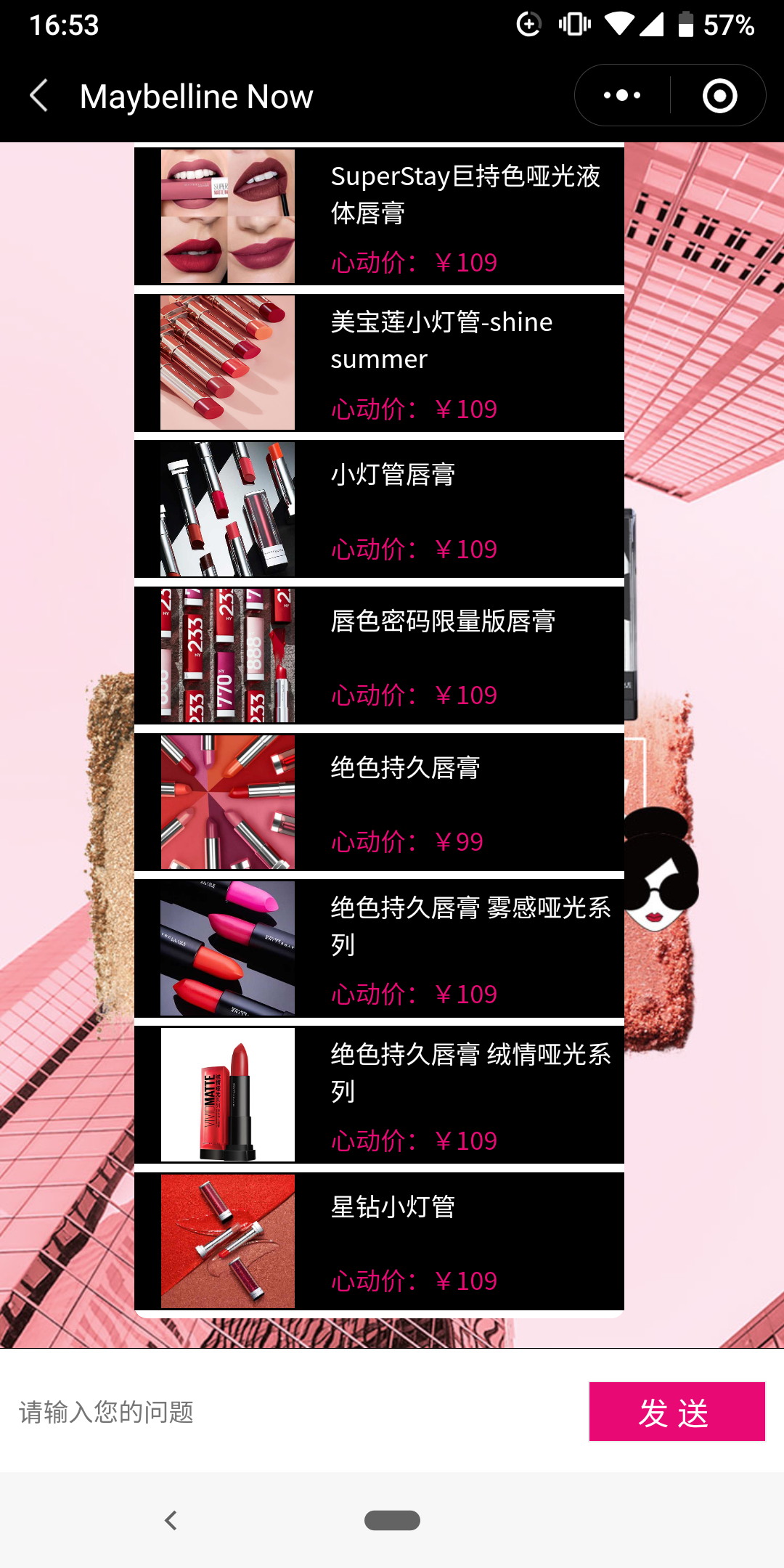Open SuperStay巨持色哑光液体唇膏 product
This screenshot has width=784, height=1568.
379,216
